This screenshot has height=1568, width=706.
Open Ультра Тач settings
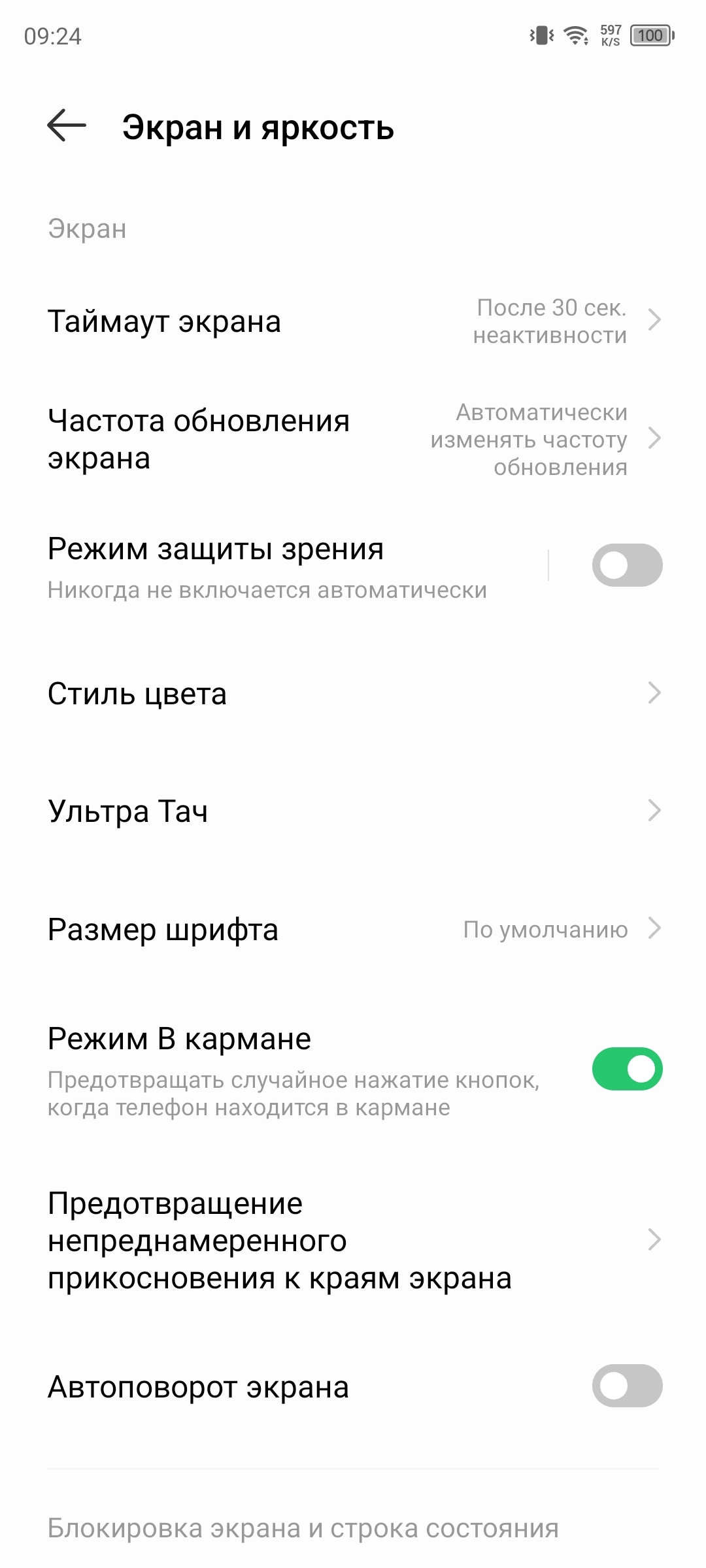[353, 811]
